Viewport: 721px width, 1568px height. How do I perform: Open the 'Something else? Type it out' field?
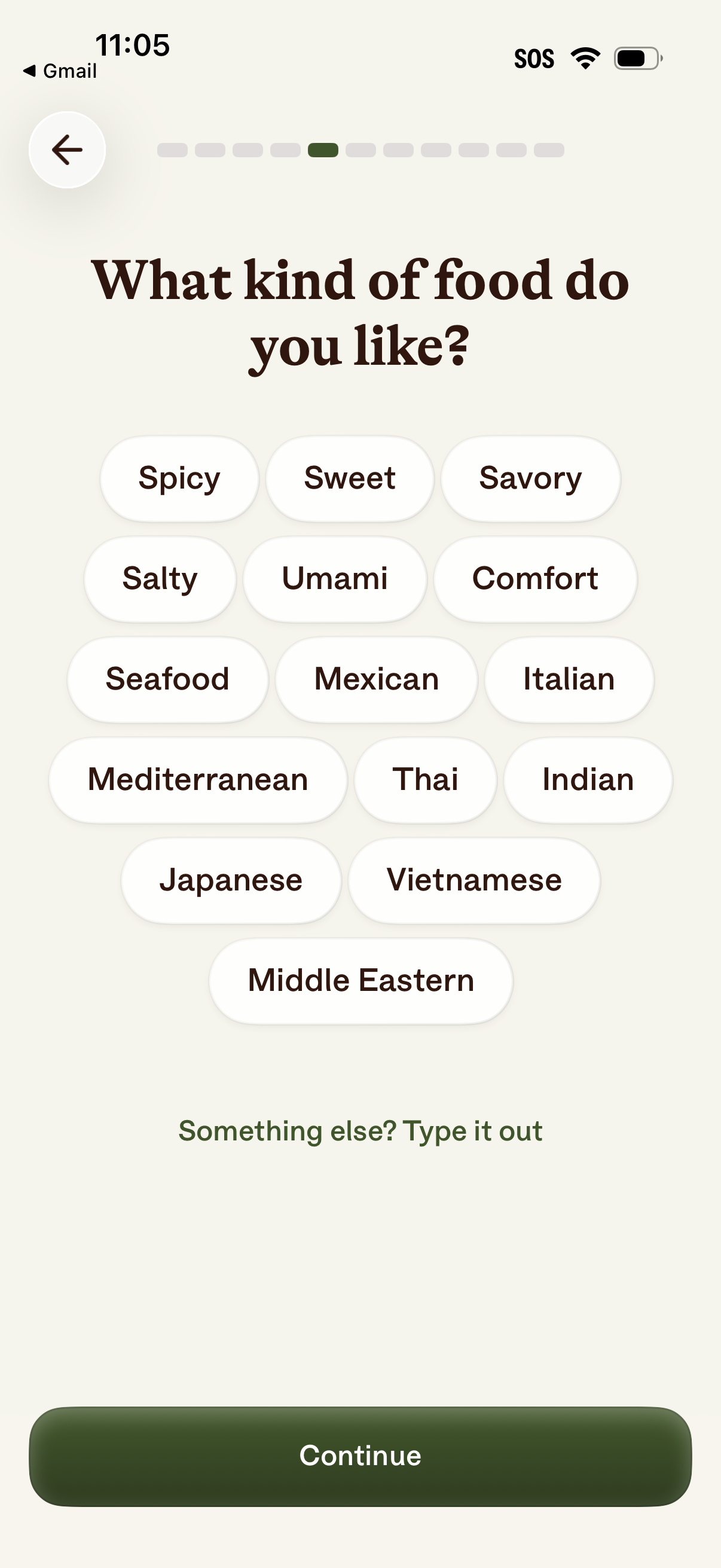pos(360,1131)
